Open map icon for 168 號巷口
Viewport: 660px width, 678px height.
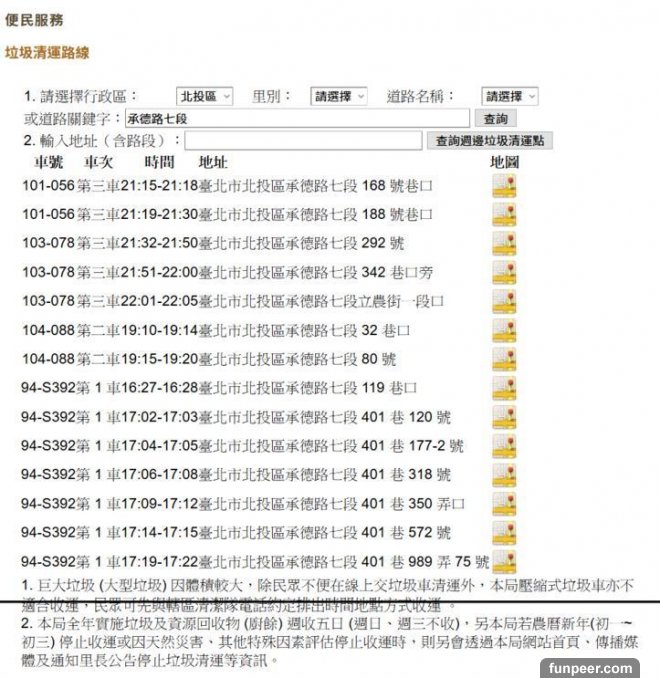503,185
